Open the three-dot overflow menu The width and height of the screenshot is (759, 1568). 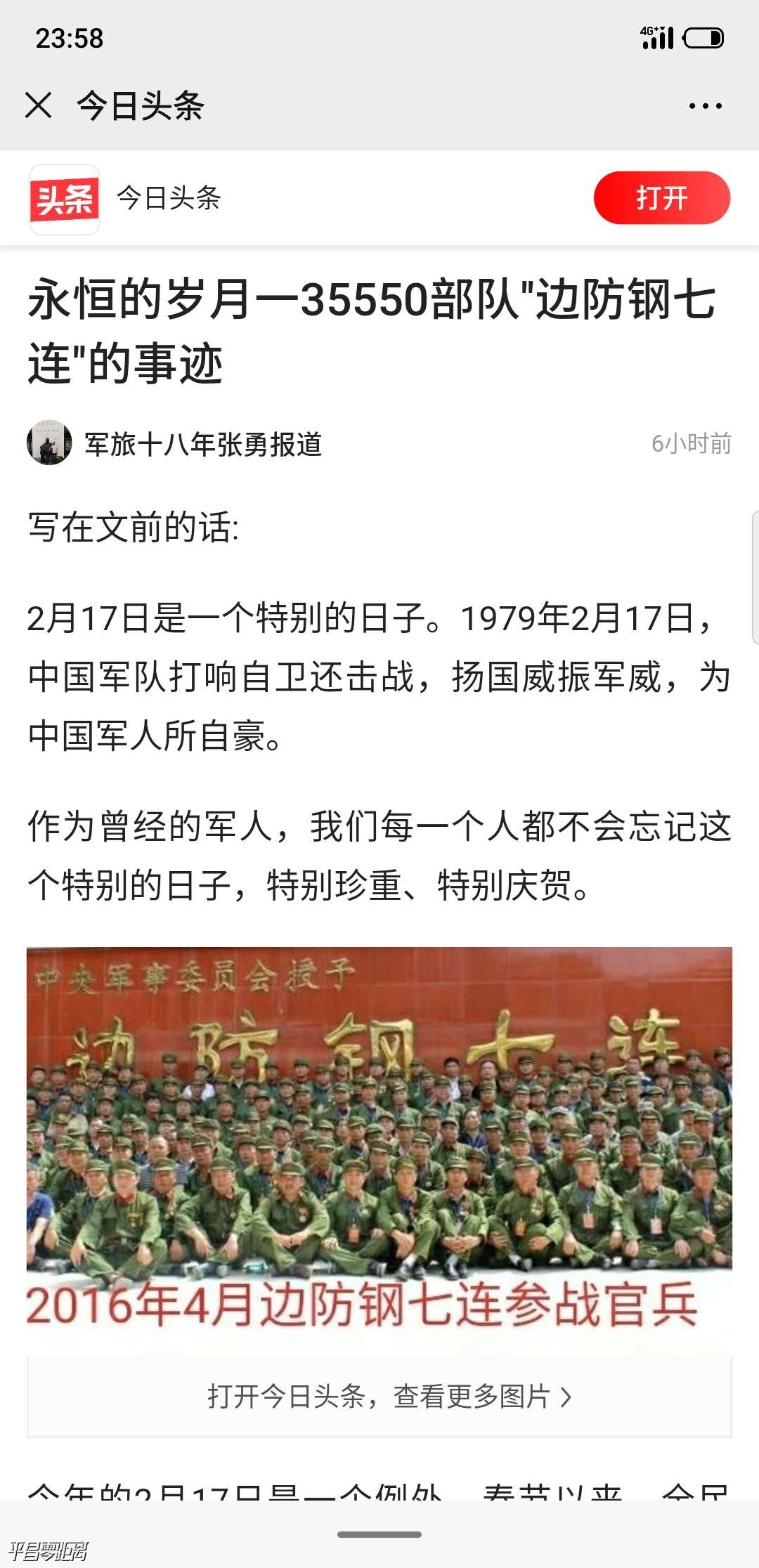705,106
